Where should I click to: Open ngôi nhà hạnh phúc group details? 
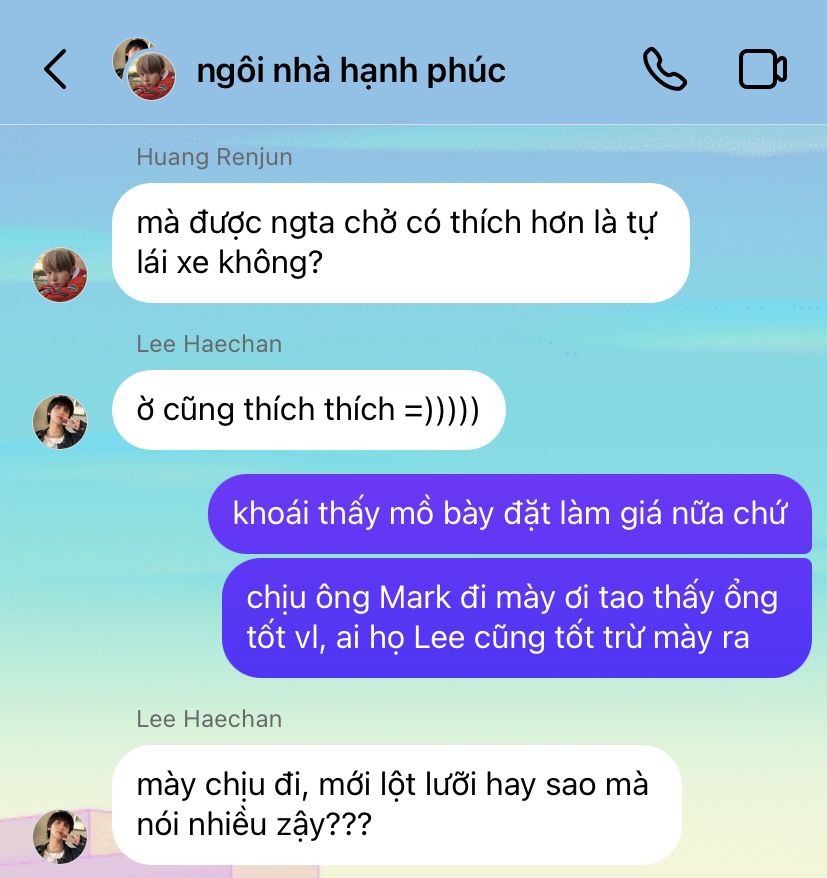click(x=350, y=70)
